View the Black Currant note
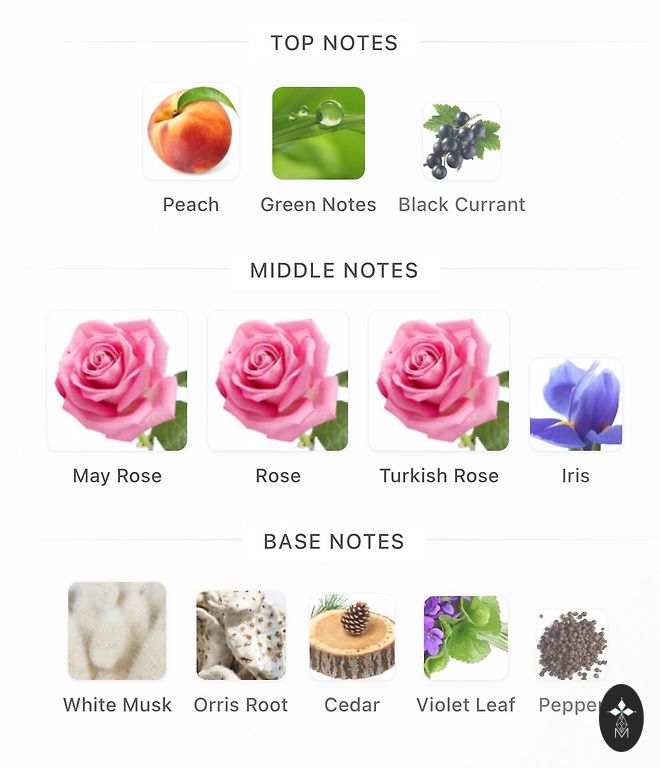Viewport: 660px width, 768px height. tap(461, 141)
